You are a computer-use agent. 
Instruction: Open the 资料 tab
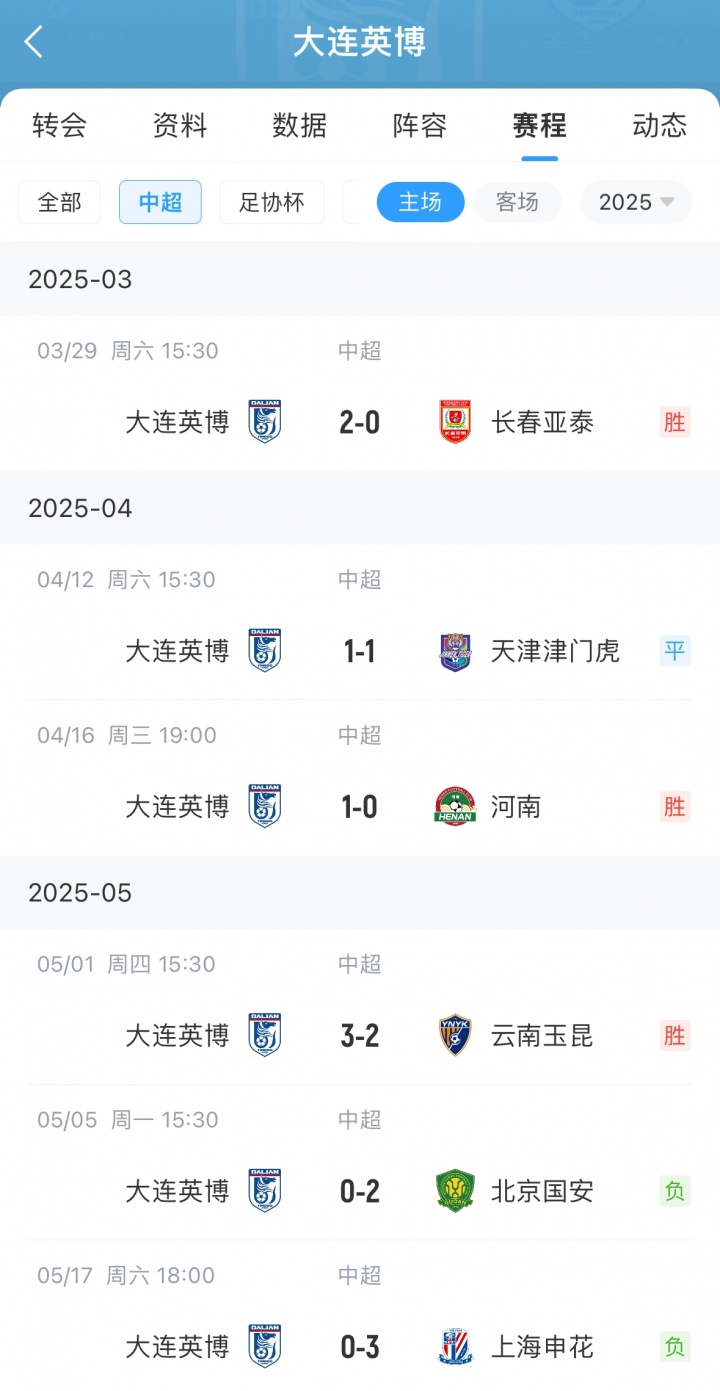tap(180, 125)
